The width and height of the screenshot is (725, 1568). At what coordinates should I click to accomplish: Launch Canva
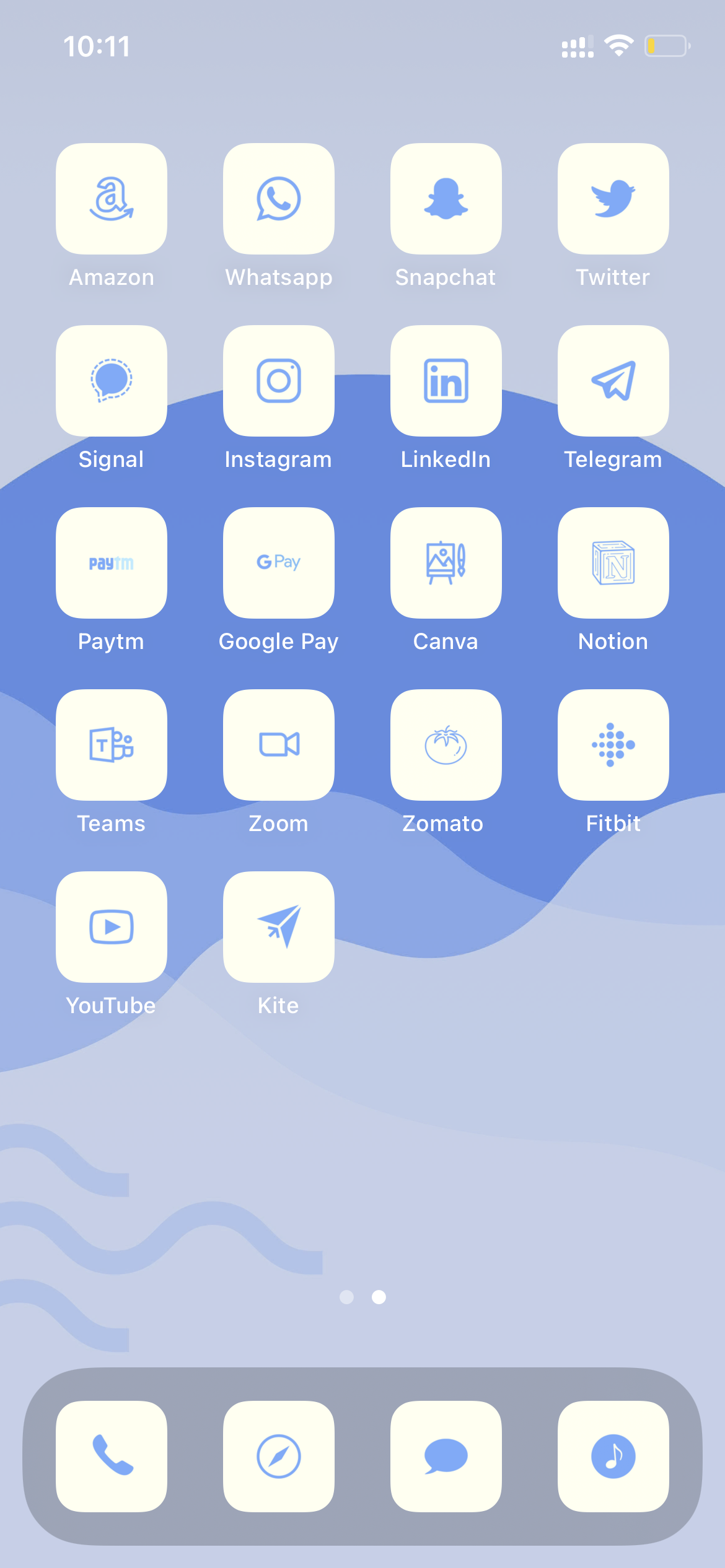point(446,562)
